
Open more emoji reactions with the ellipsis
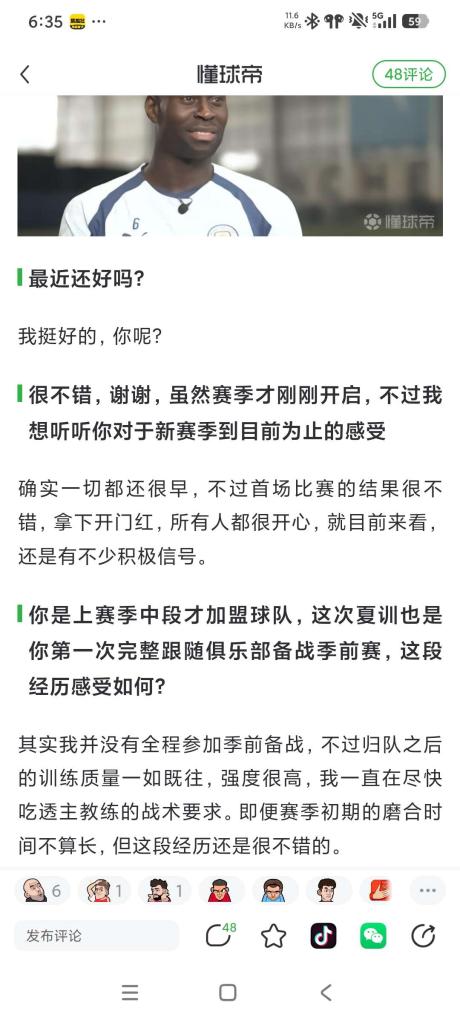point(427,890)
